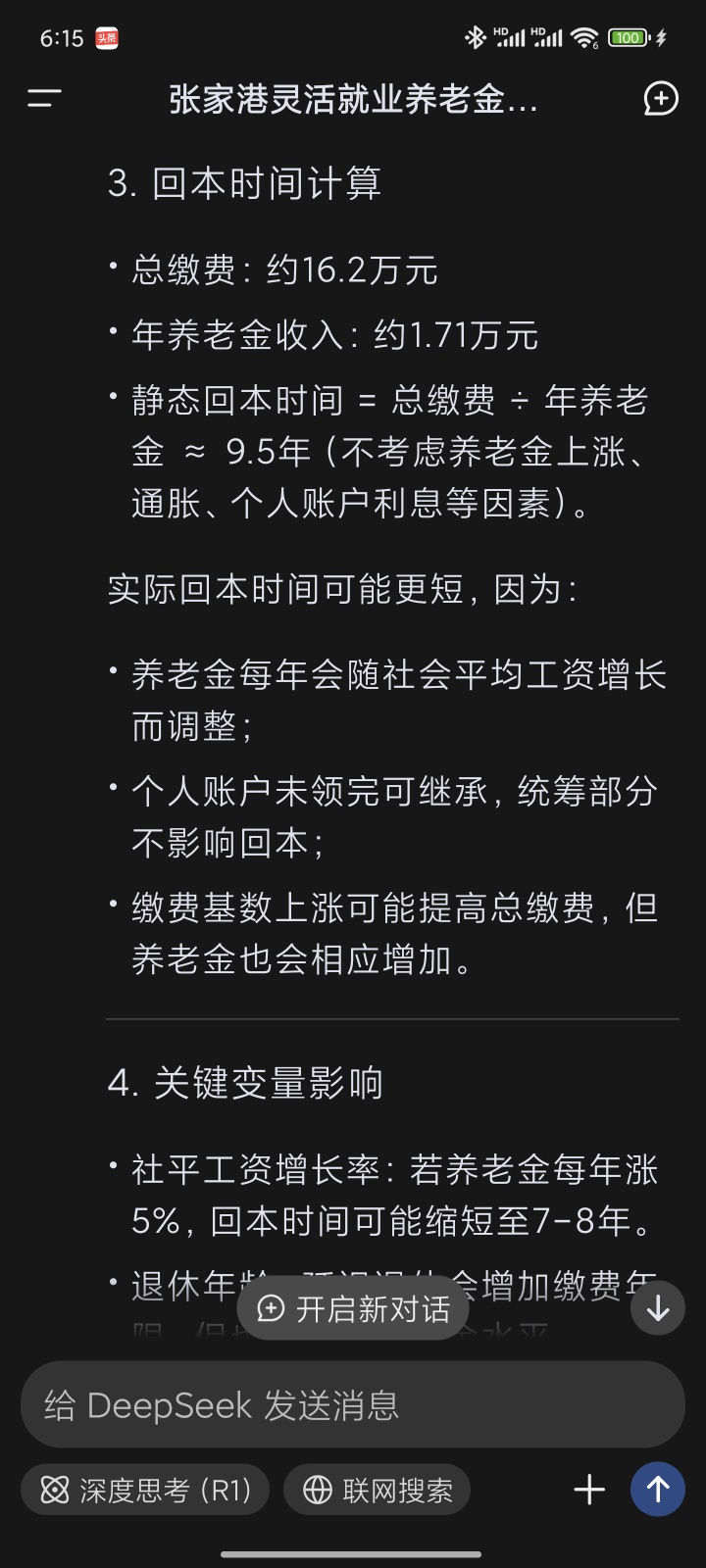Send the message with the arrow button
Image resolution: width=706 pixels, height=1568 pixels.
pyautogui.click(x=658, y=1490)
